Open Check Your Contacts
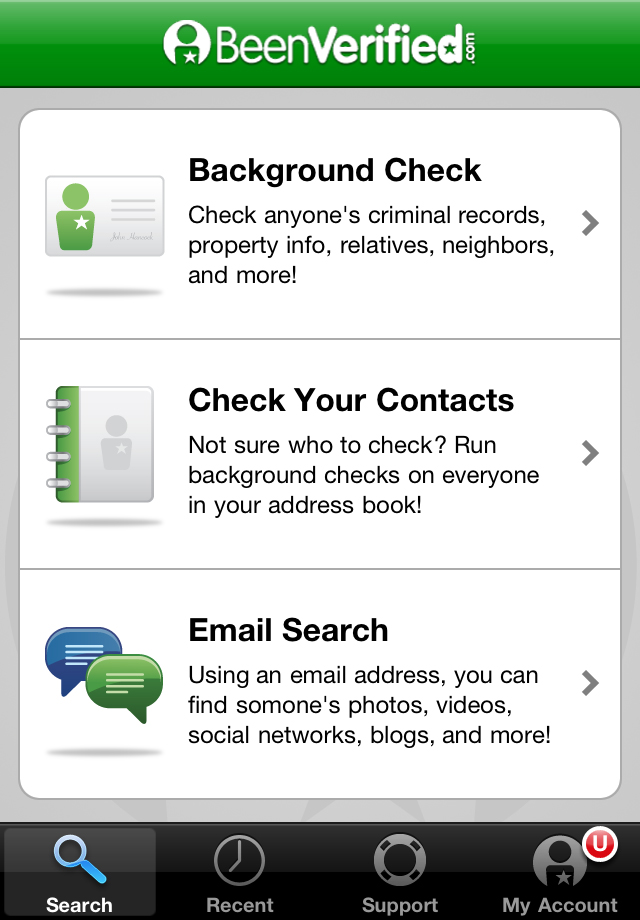 [x=320, y=453]
